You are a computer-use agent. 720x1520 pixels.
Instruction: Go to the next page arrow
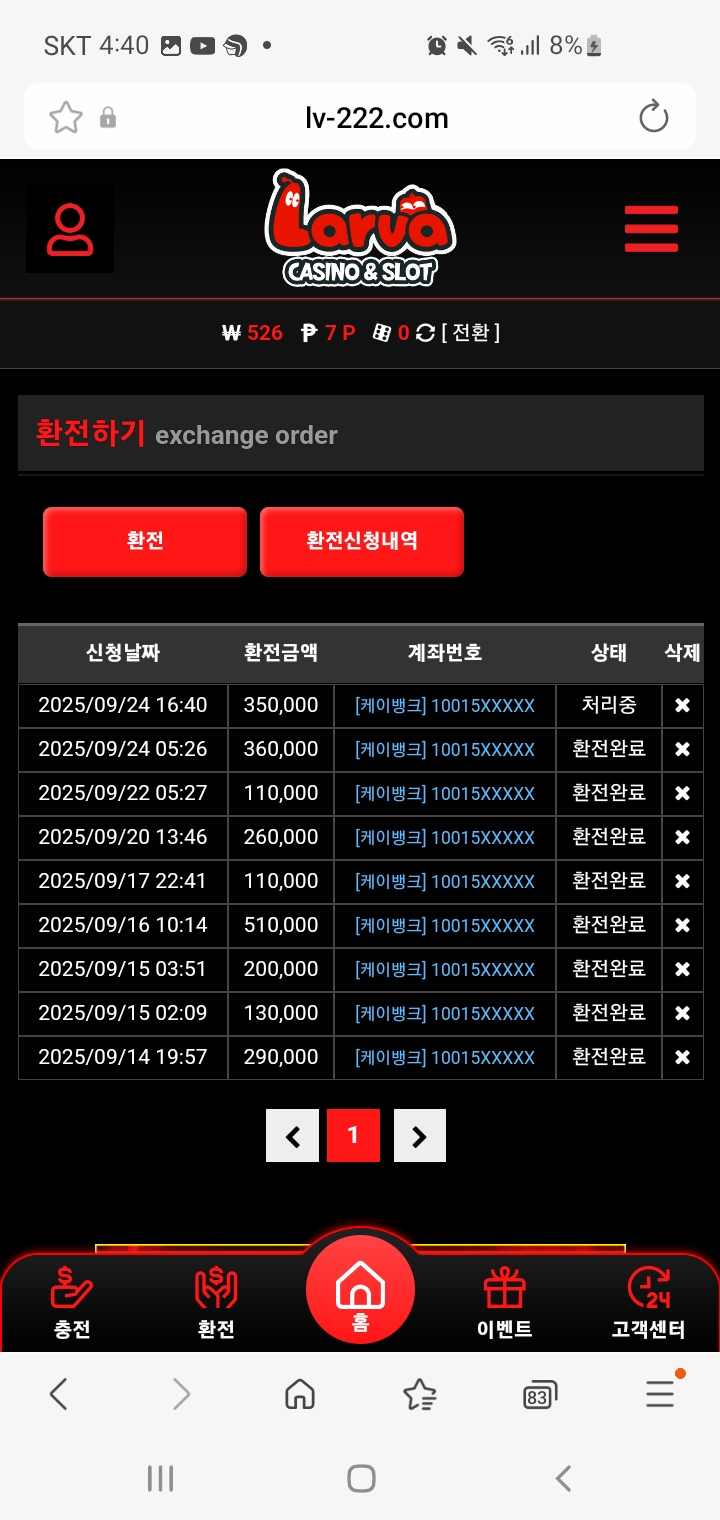419,1136
